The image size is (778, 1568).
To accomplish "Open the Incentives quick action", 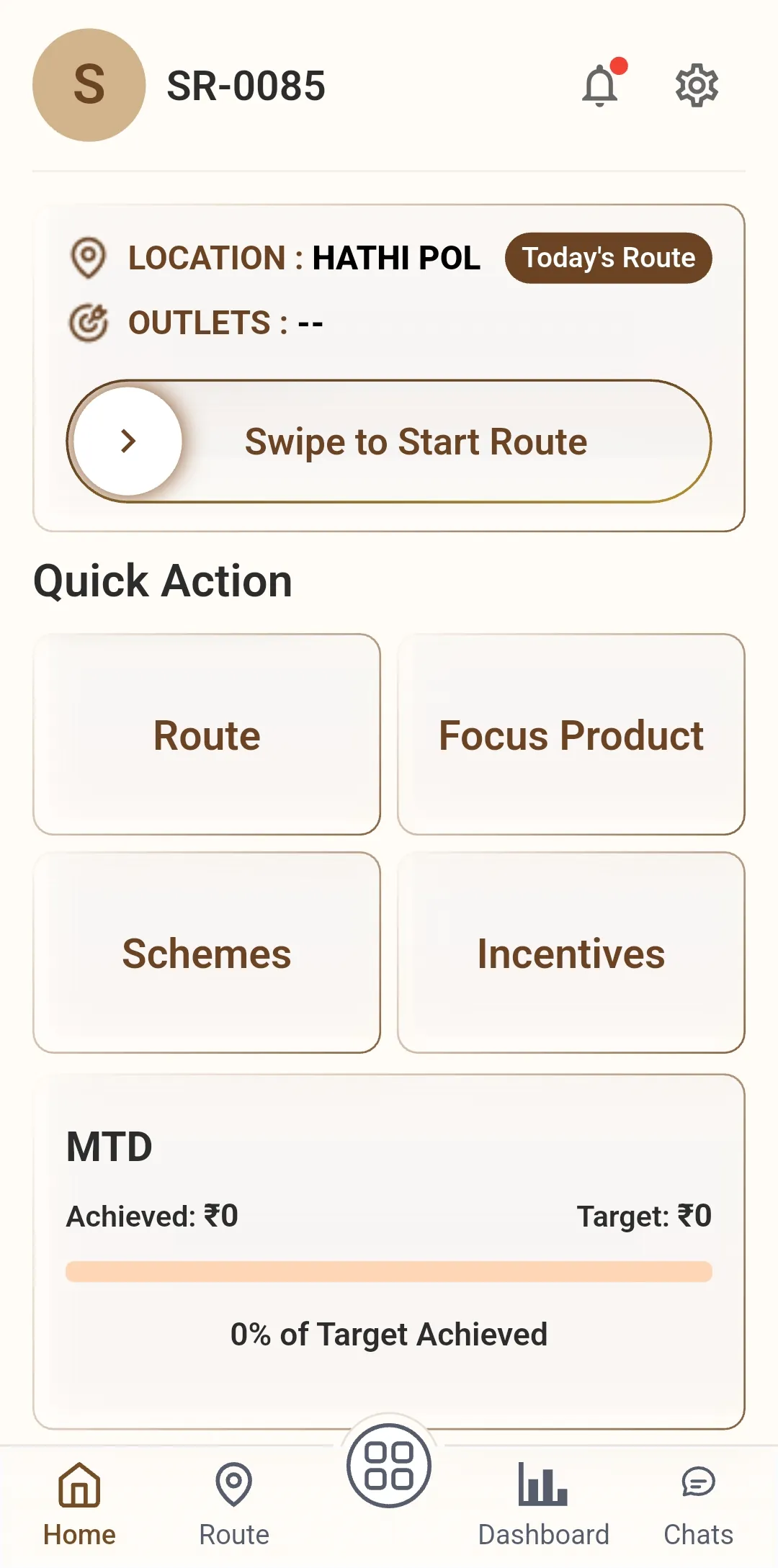I will (571, 953).
